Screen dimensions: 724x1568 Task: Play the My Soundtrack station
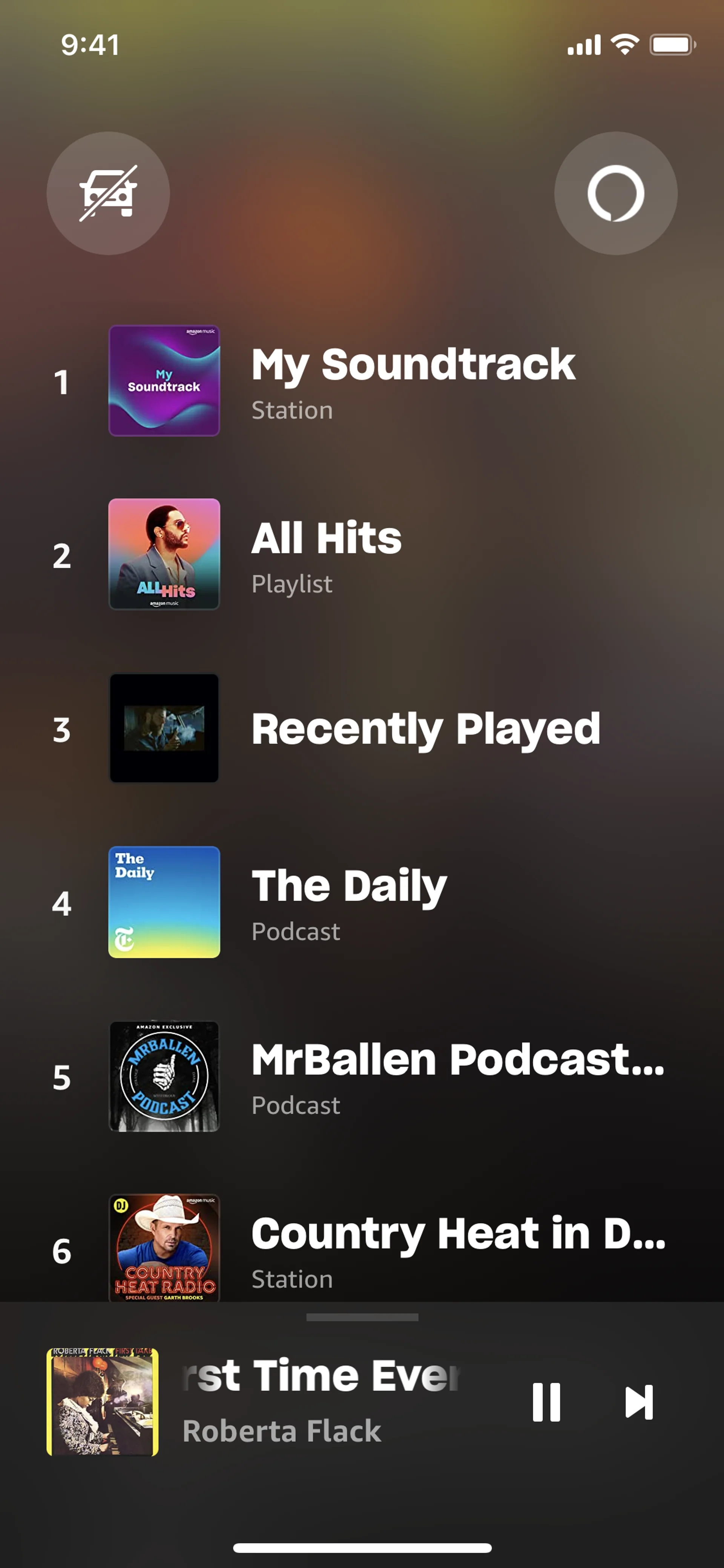coord(414,381)
